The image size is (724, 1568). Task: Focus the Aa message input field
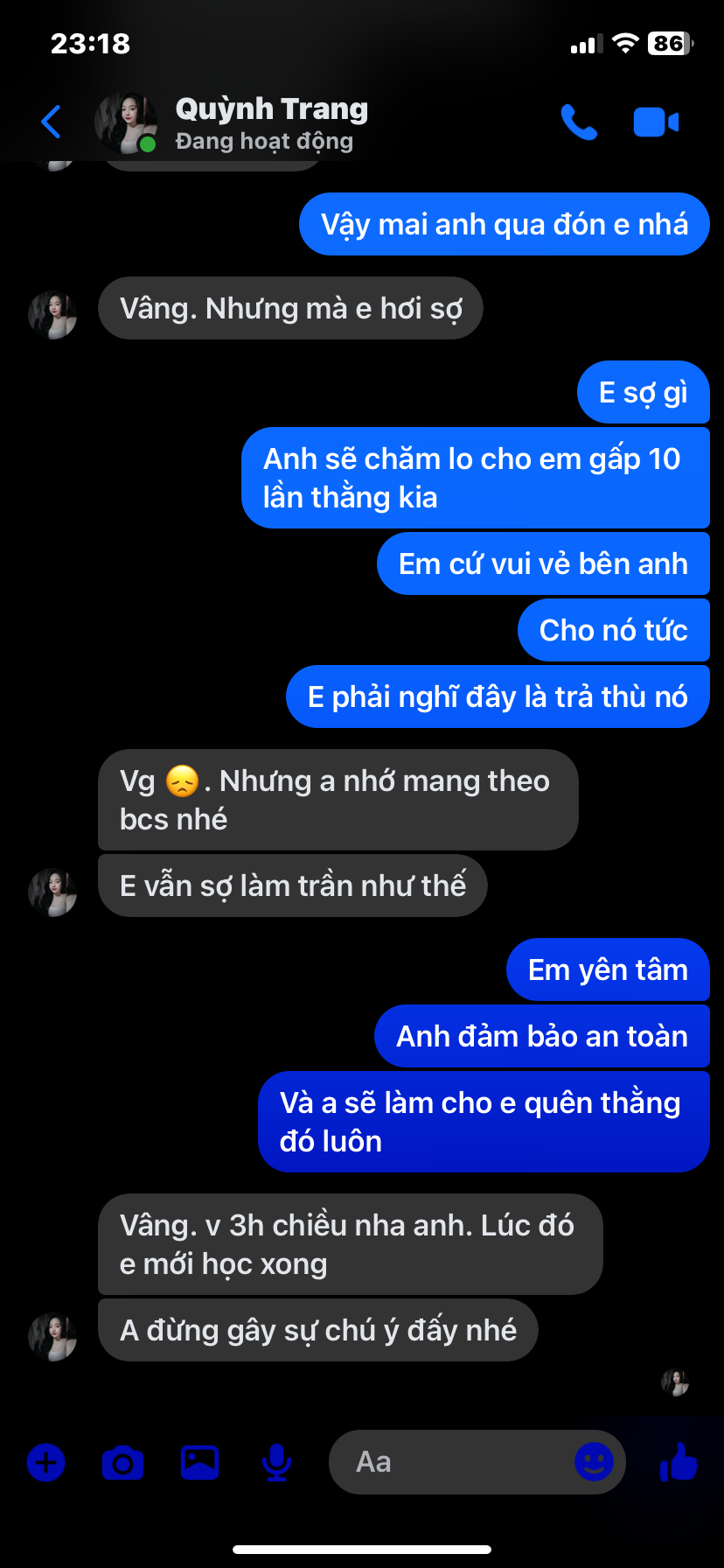click(446, 1462)
